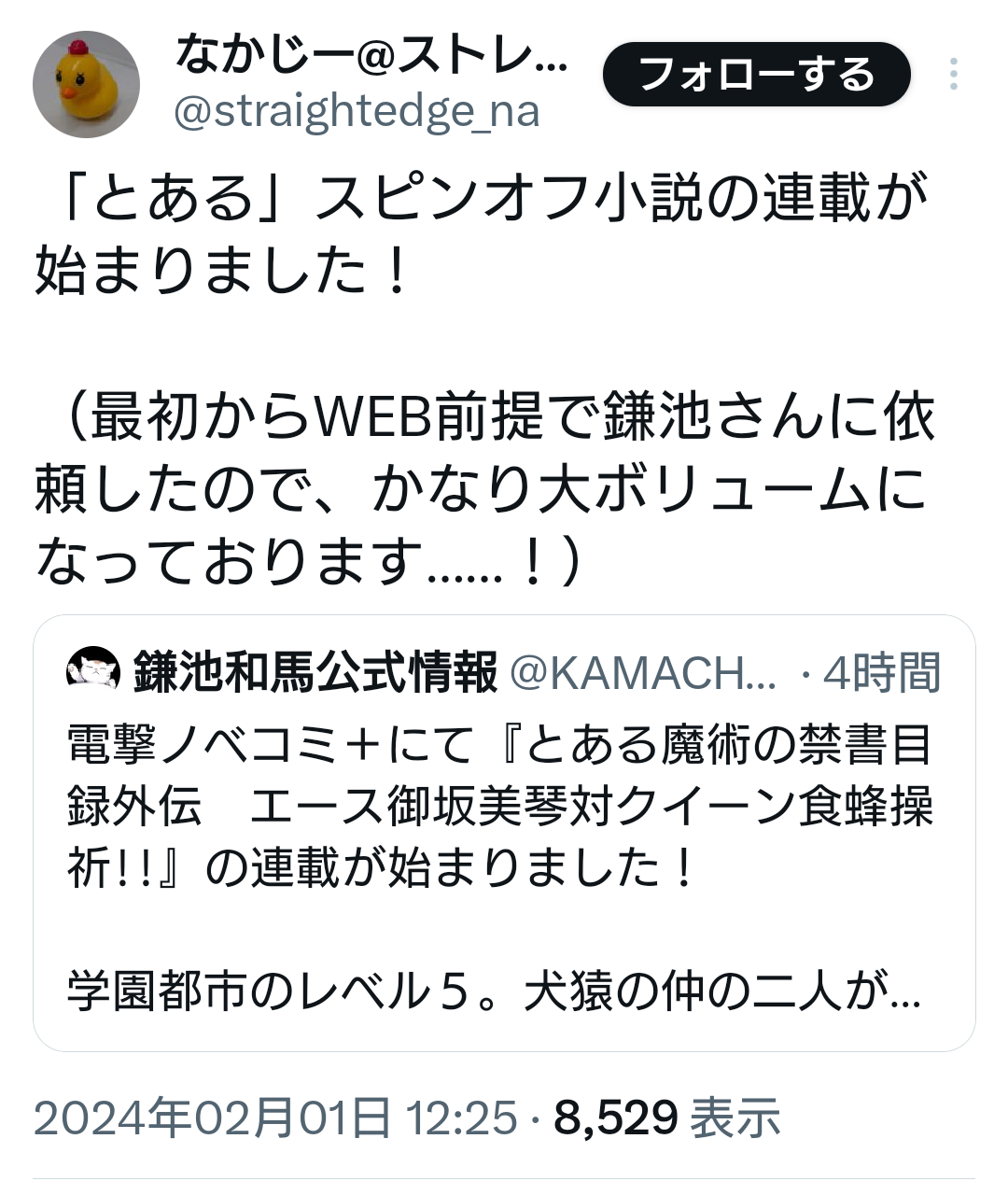Open the tweet's three-dot overflow menu
This screenshot has width=1008, height=1195.
point(953,74)
